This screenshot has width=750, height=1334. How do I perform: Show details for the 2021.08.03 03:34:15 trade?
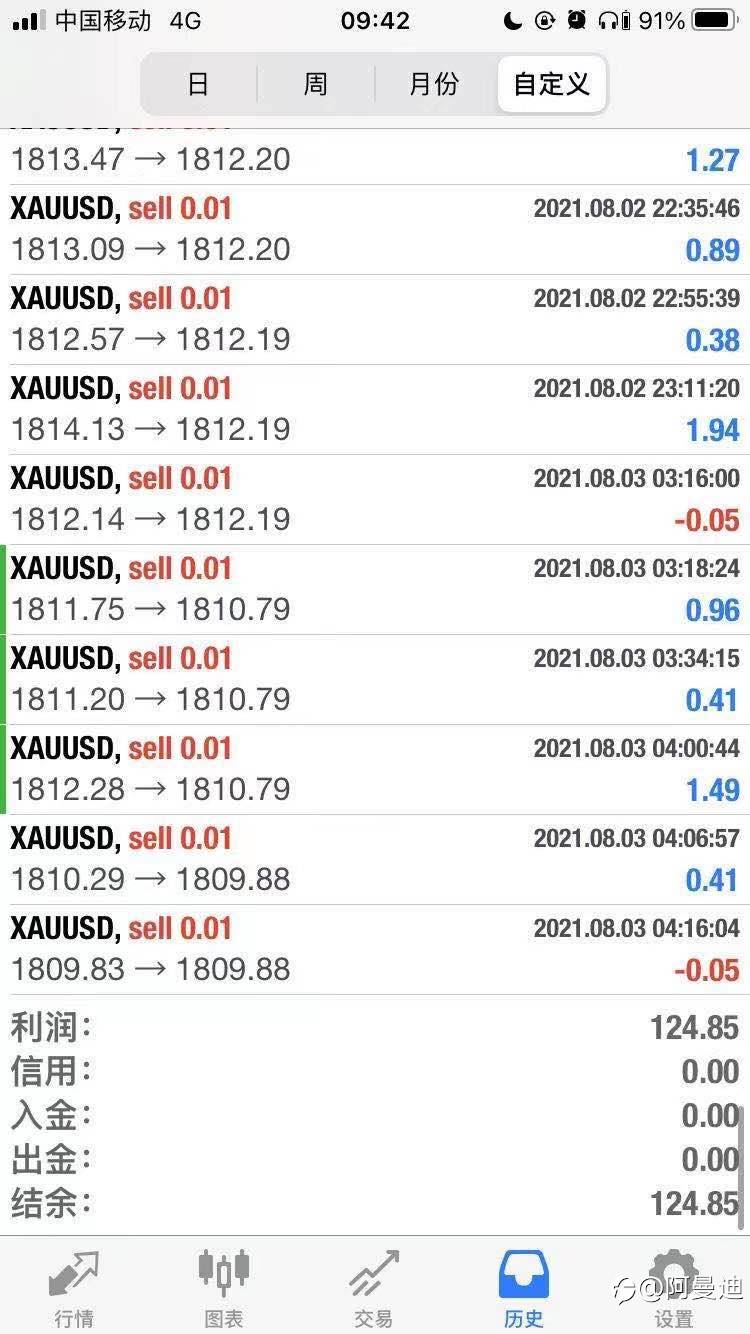(375, 680)
